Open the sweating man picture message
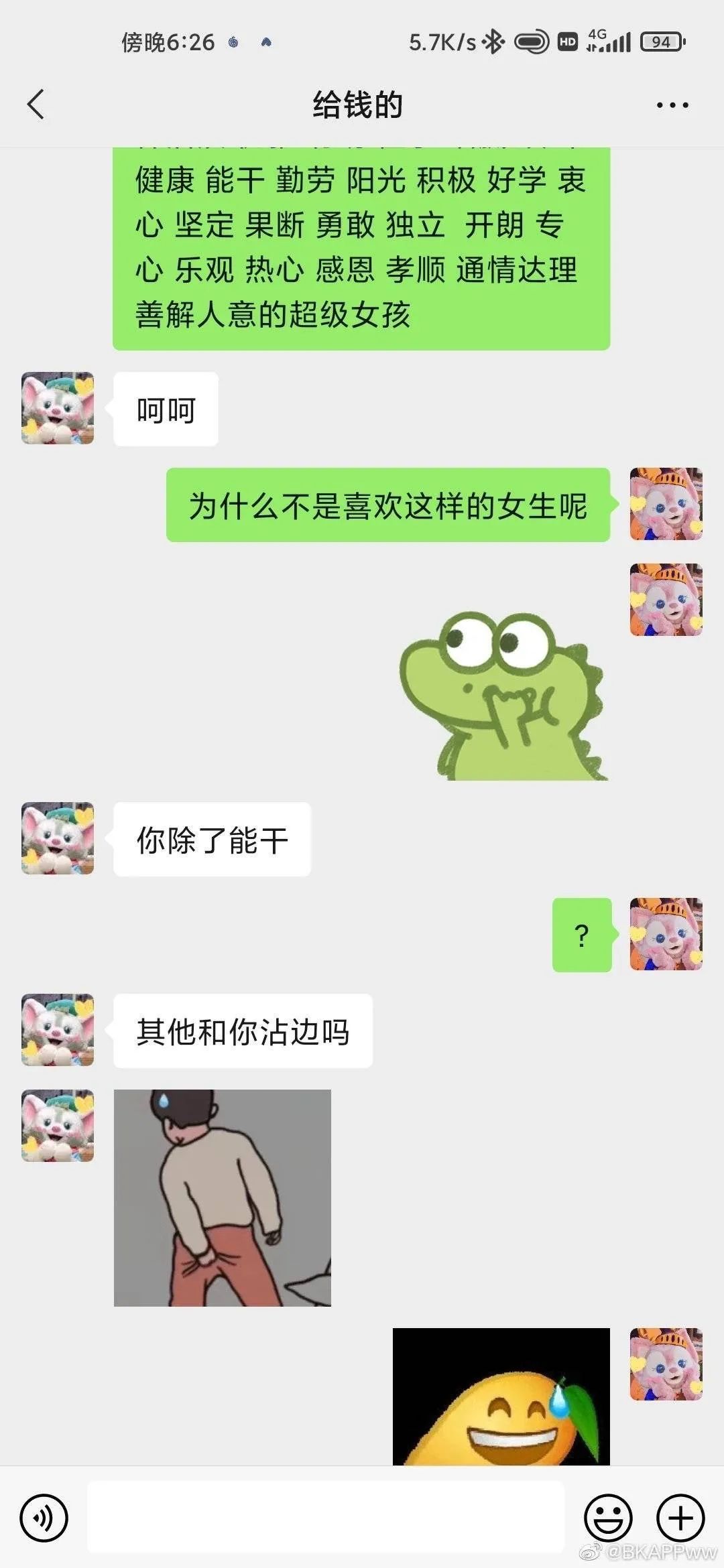 click(223, 1197)
